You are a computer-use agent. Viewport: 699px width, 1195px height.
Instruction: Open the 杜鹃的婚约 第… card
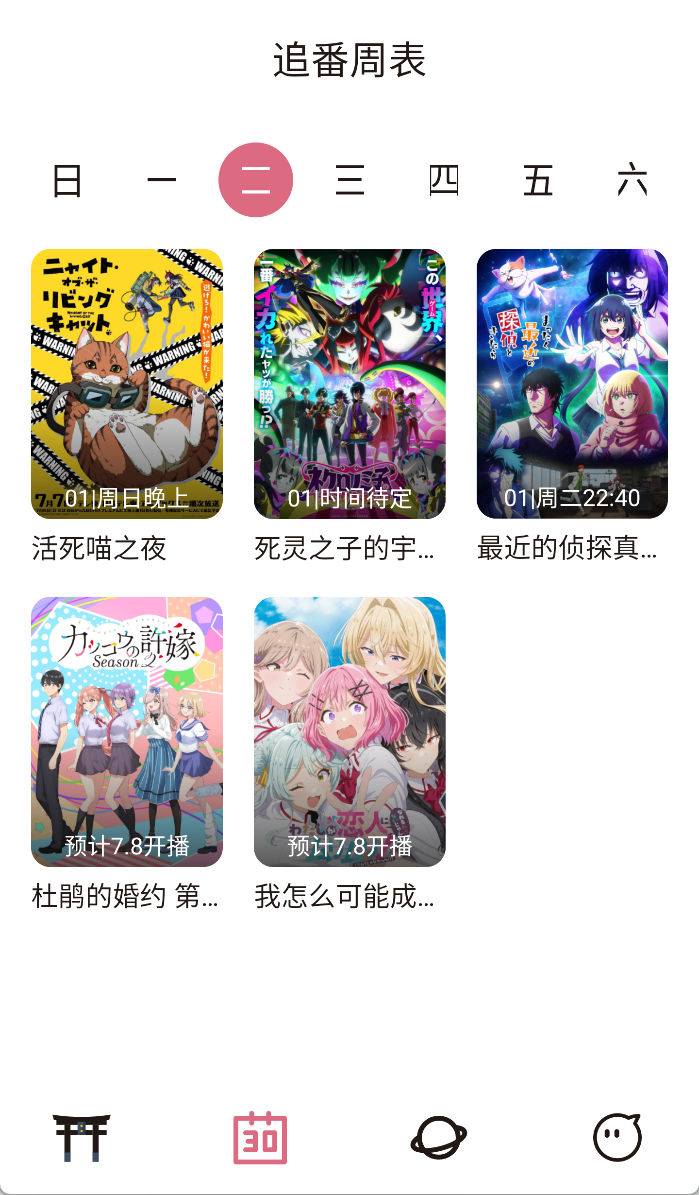(x=127, y=732)
